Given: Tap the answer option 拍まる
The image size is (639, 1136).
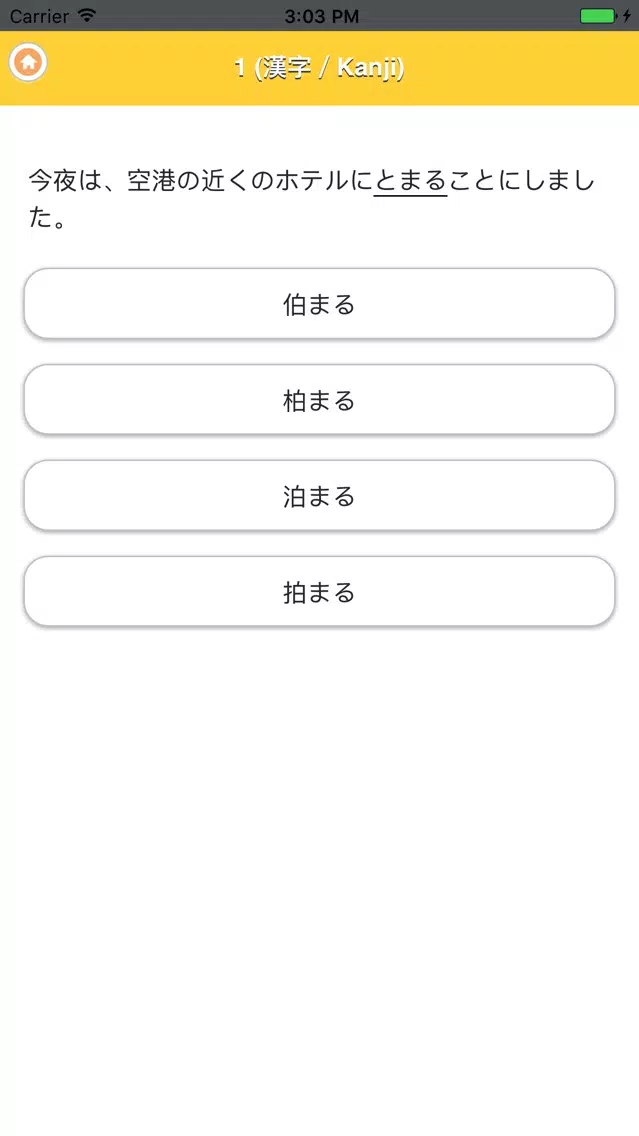Looking at the screenshot, I should click(320, 591).
